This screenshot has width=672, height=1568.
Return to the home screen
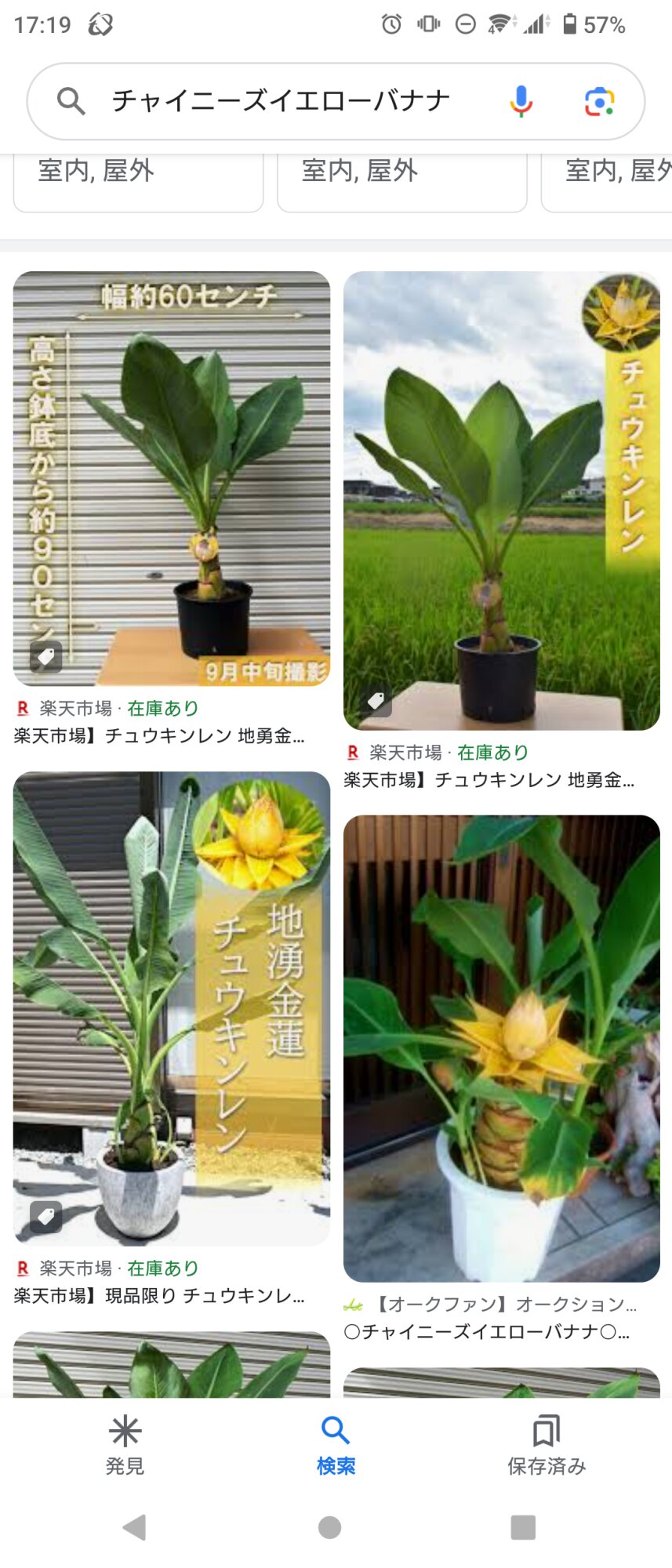click(330, 1527)
